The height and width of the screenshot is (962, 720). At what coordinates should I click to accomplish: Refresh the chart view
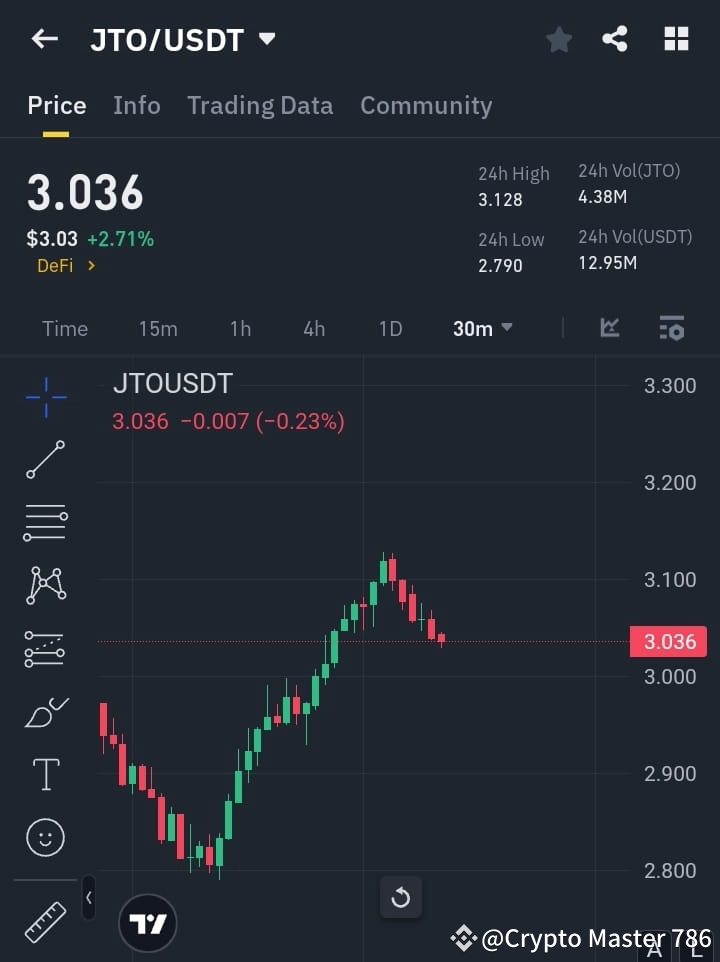click(x=401, y=898)
